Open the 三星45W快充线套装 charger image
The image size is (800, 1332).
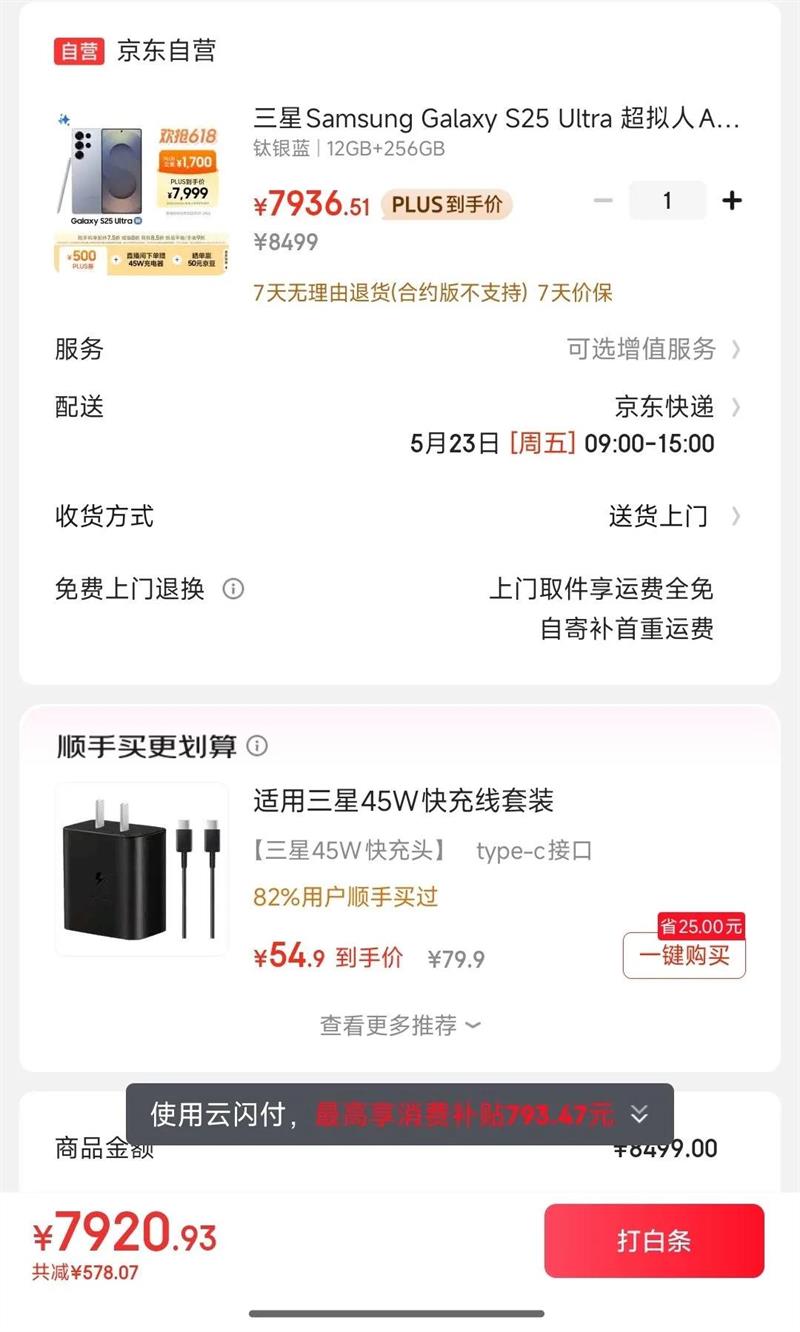(x=141, y=869)
